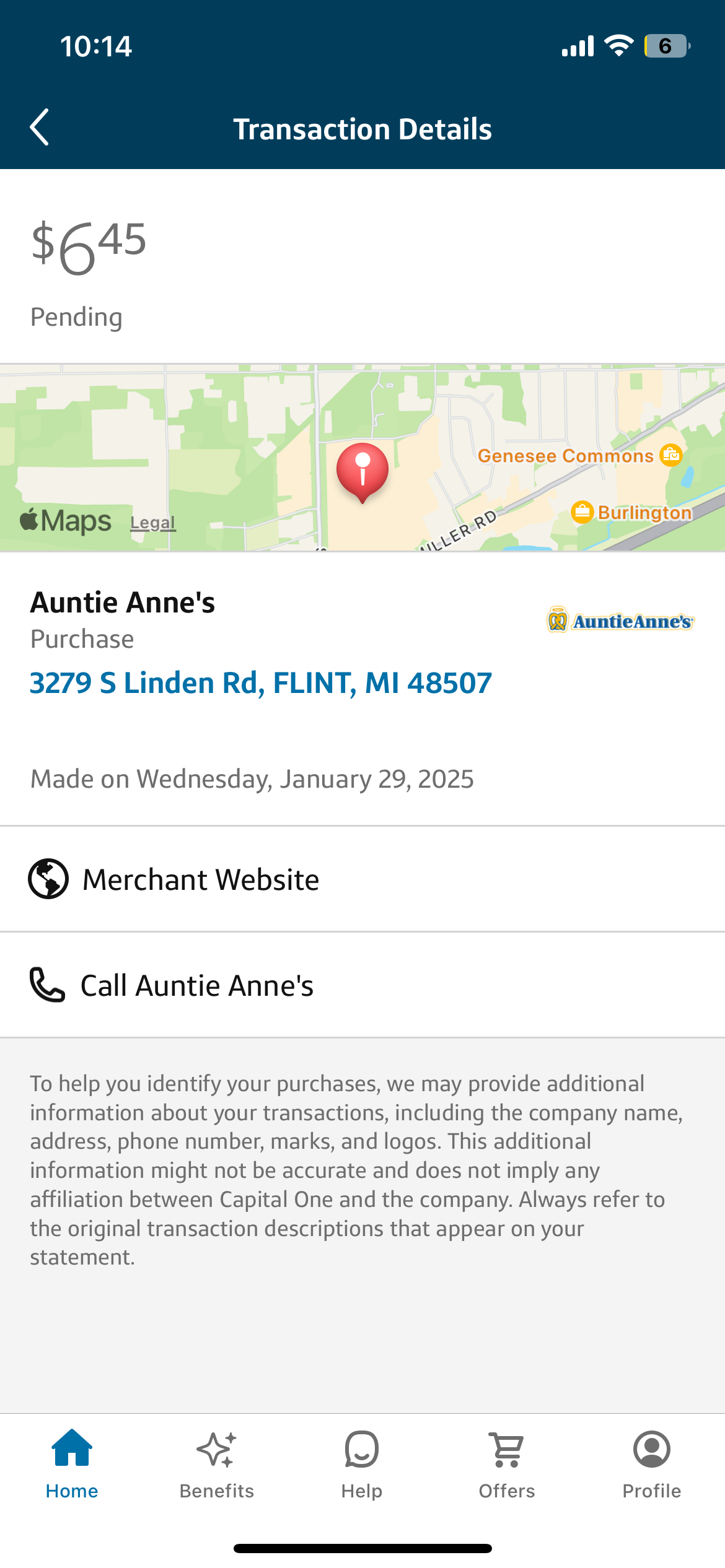Viewport: 725px width, 1568px height.
Task: Open the 3279 S Linden Rd address link
Action: coord(261,683)
